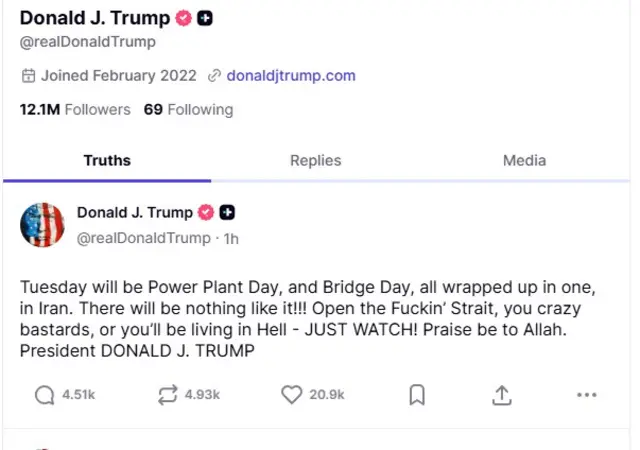
Task: View the 12.1M Followers list
Action: [75, 109]
